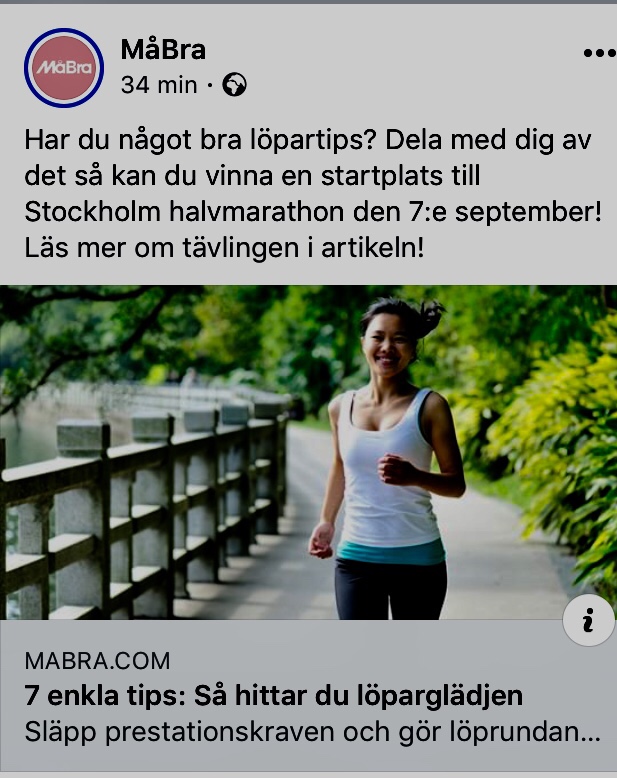The height and width of the screenshot is (778, 617).
Task: Open article '7 enkla tips' on mabra.com
Action: tap(272, 696)
